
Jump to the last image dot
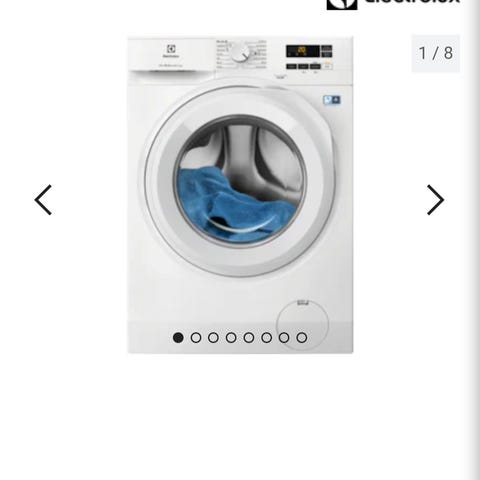coord(302,338)
